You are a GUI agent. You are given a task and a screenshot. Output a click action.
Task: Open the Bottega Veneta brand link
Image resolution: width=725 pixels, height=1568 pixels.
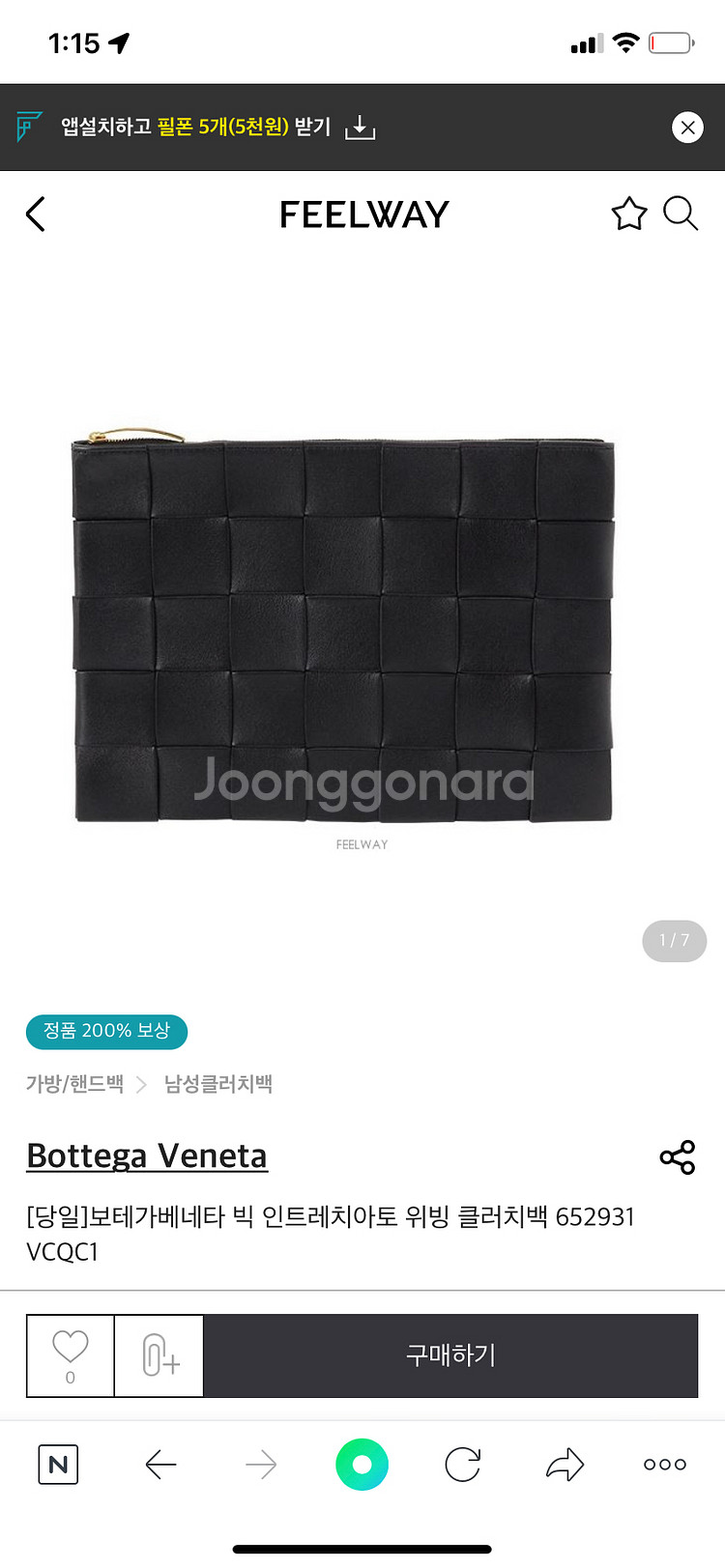[x=146, y=1155]
